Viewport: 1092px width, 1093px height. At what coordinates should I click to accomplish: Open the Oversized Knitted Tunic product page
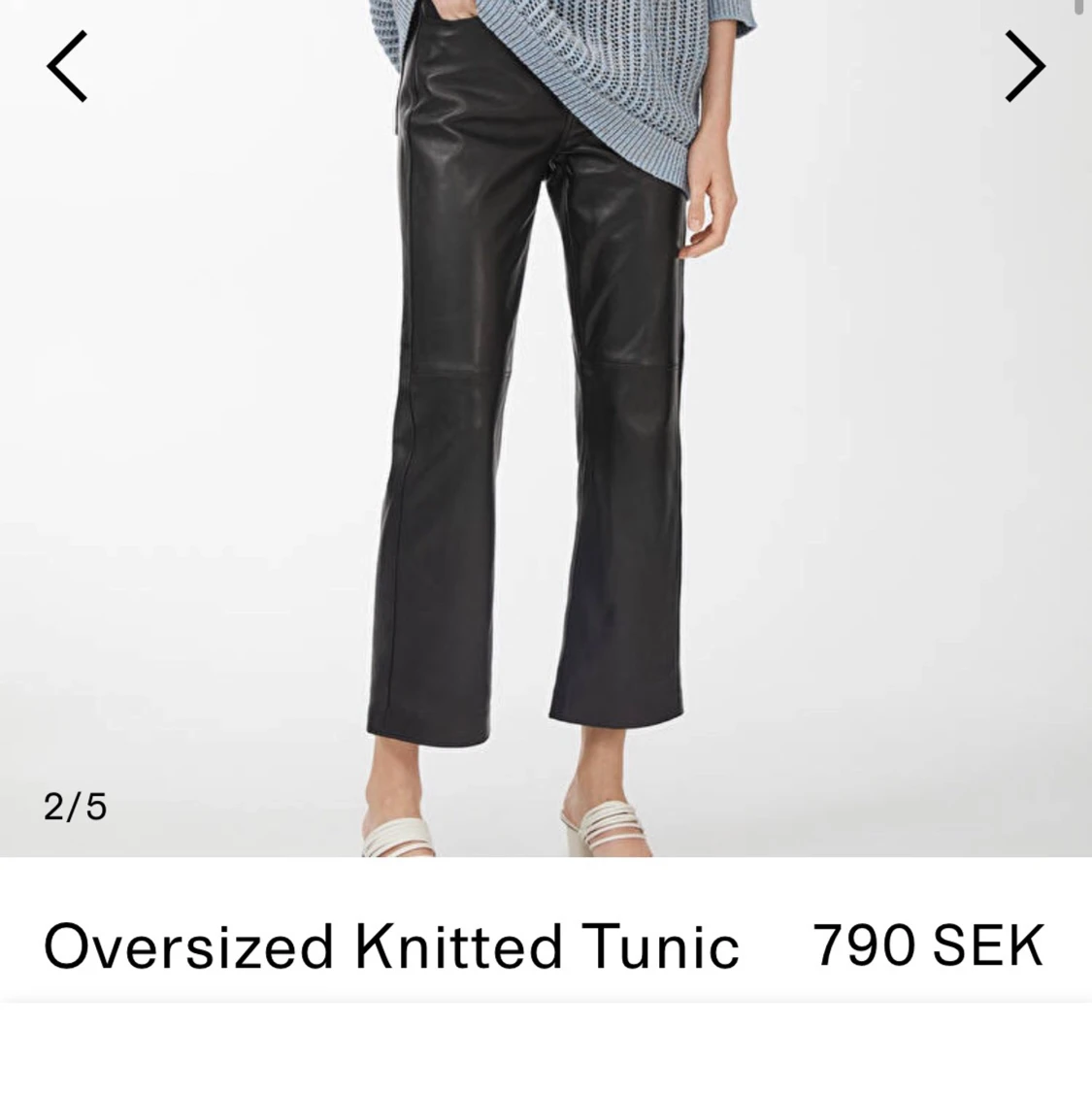click(x=392, y=945)
